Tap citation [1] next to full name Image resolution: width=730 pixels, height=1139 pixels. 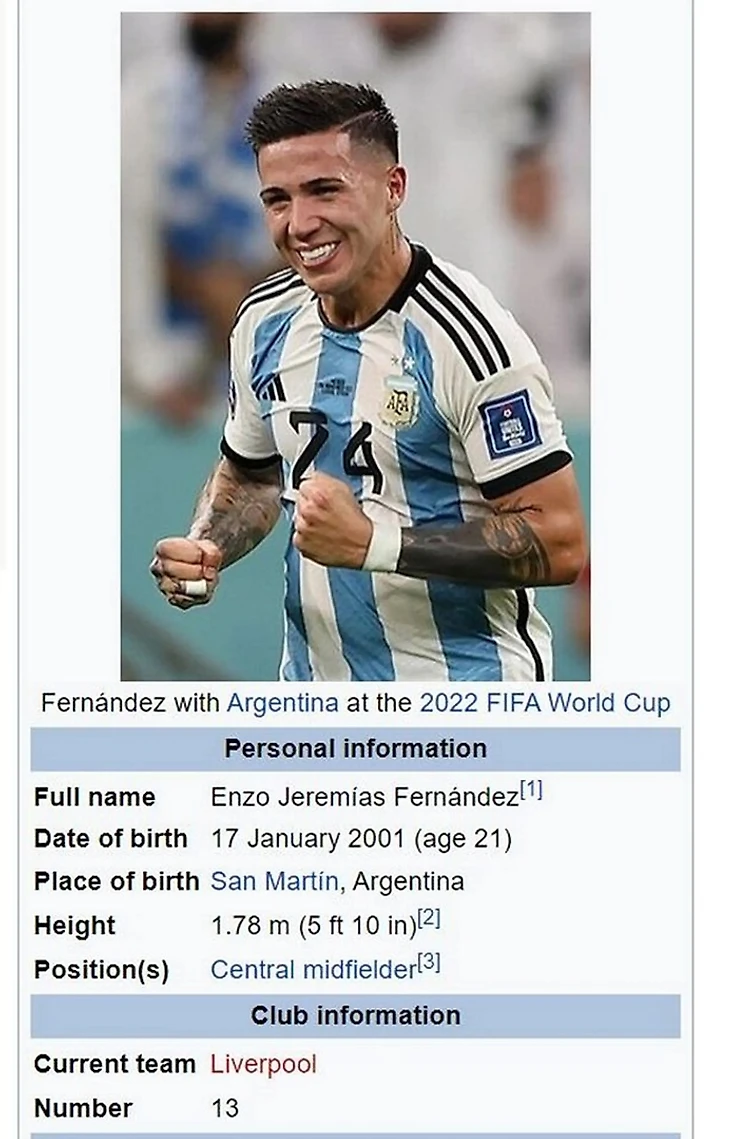pos(531,791)
